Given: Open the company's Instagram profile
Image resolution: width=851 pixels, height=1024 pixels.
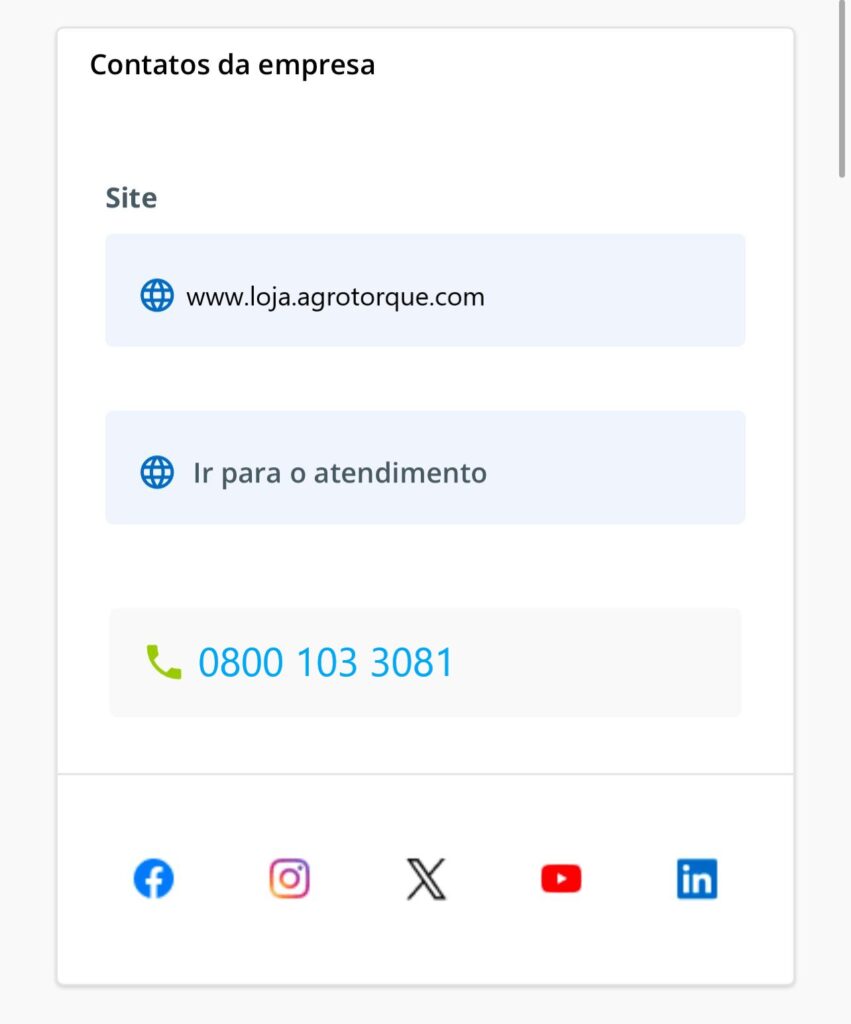Looking at the screenshot, I should (290, 880).
